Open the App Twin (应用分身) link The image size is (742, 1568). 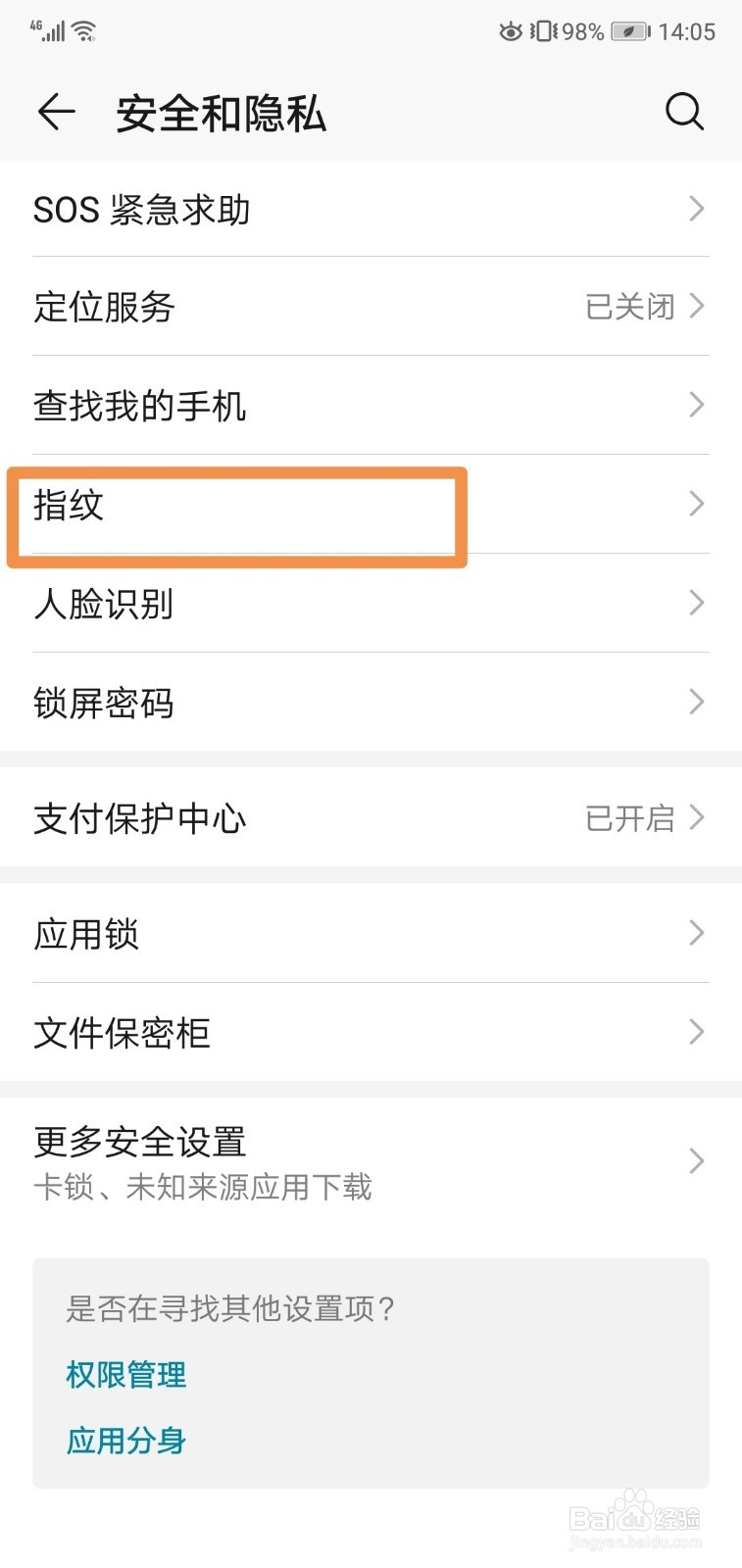[x=125, y=1440]
